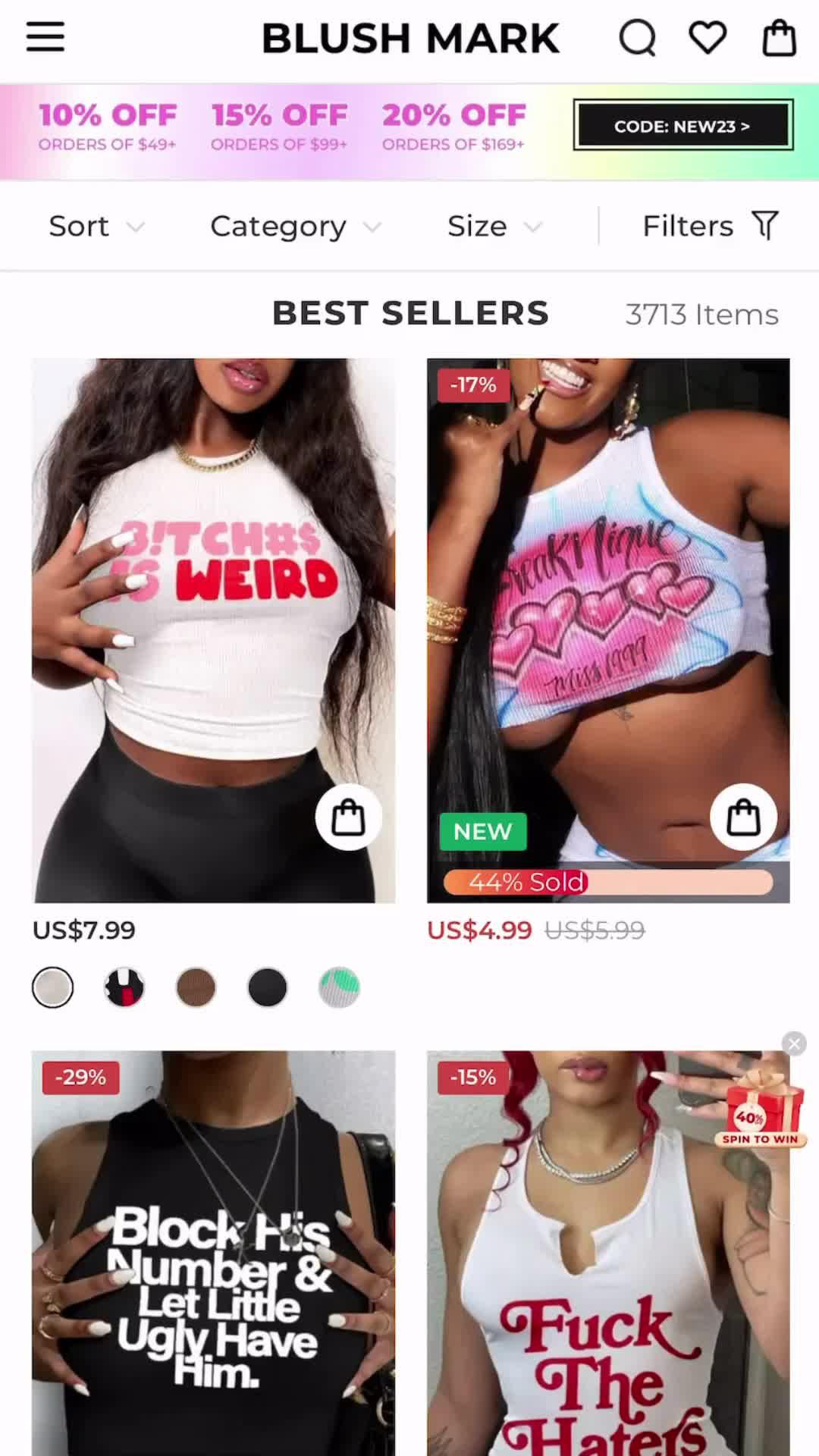This screenshot has width=819, height=1456.
Task: Click the search magnifier icon
Action: pos(637,36)
